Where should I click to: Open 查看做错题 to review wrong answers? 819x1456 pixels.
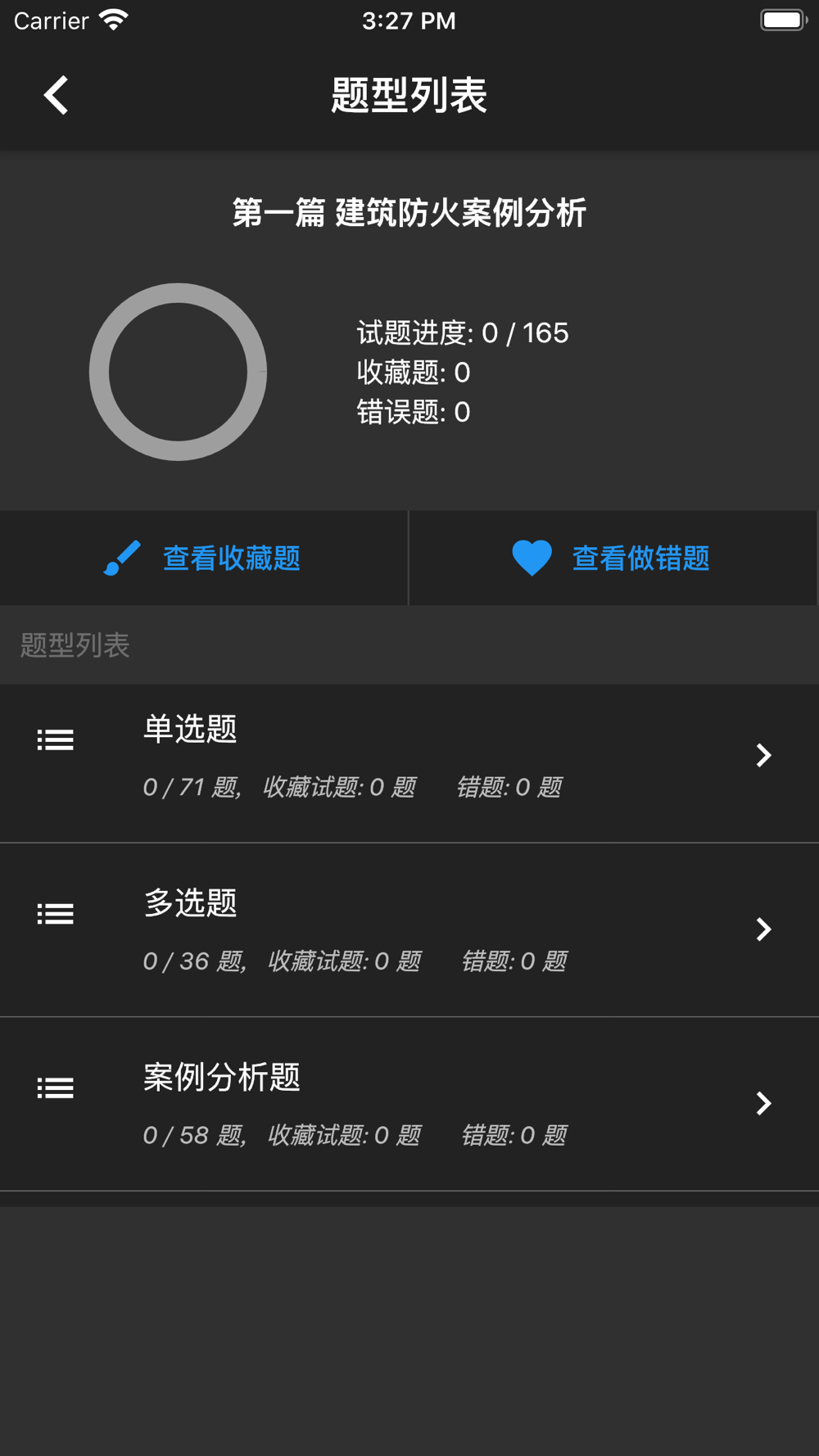(x=612, y=558)
